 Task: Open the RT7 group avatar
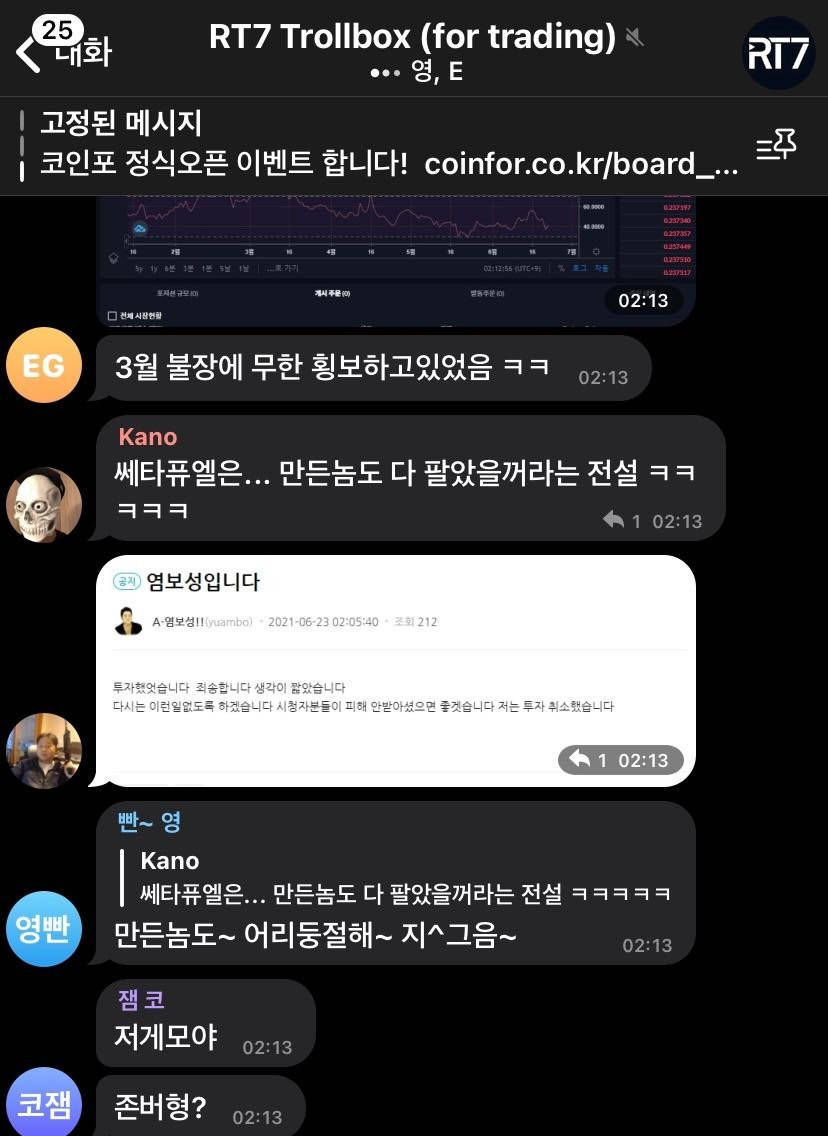[779, 53]
